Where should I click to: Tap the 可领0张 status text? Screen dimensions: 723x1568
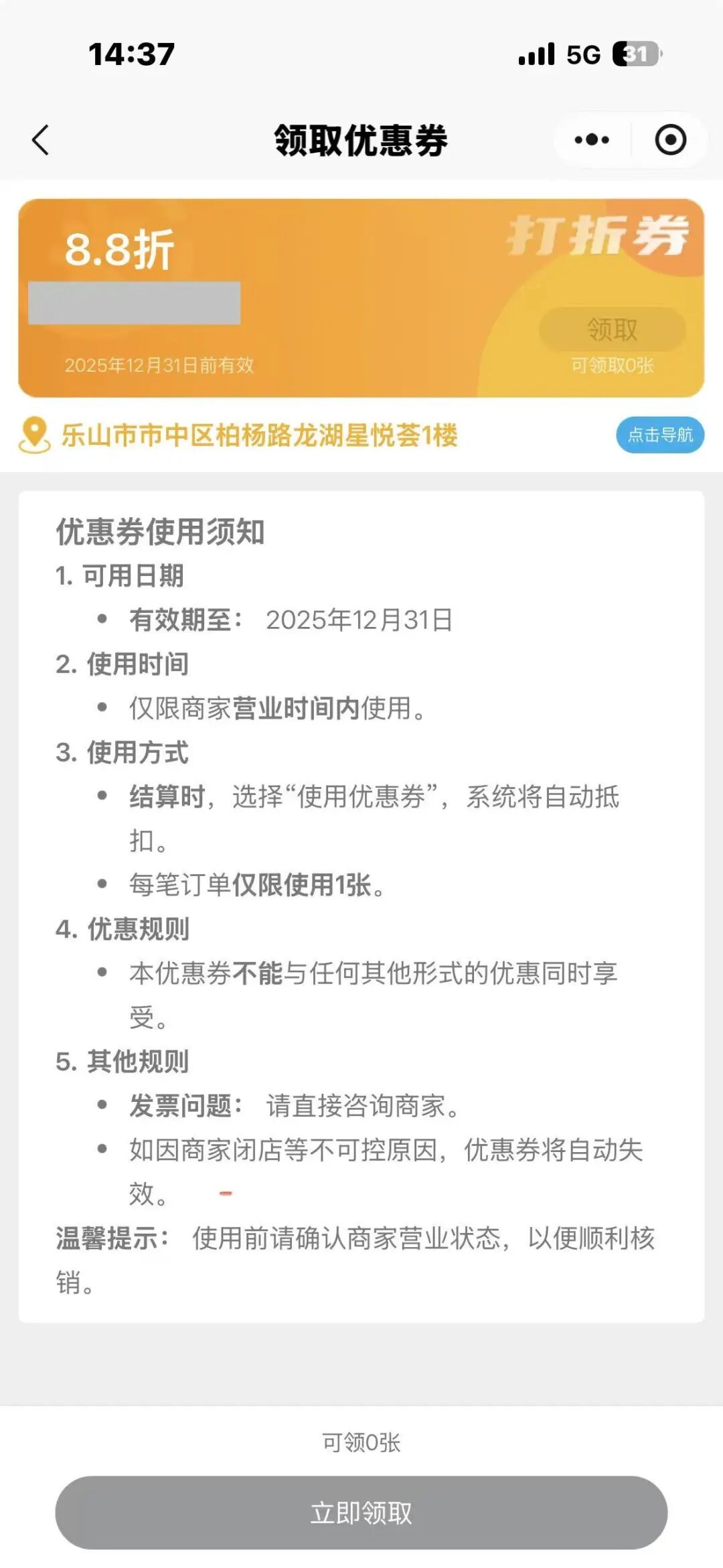tap(361, 1440)
